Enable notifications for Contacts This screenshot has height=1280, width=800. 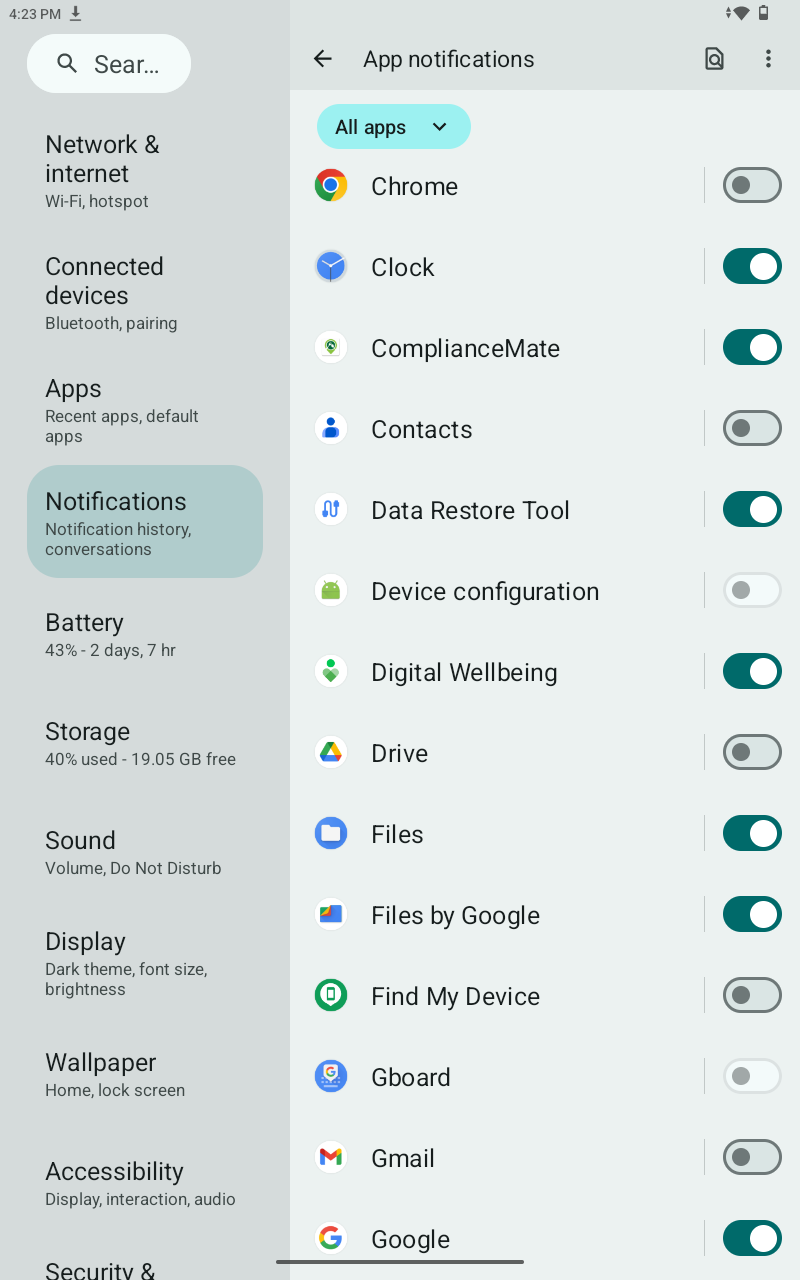point(752,428)
